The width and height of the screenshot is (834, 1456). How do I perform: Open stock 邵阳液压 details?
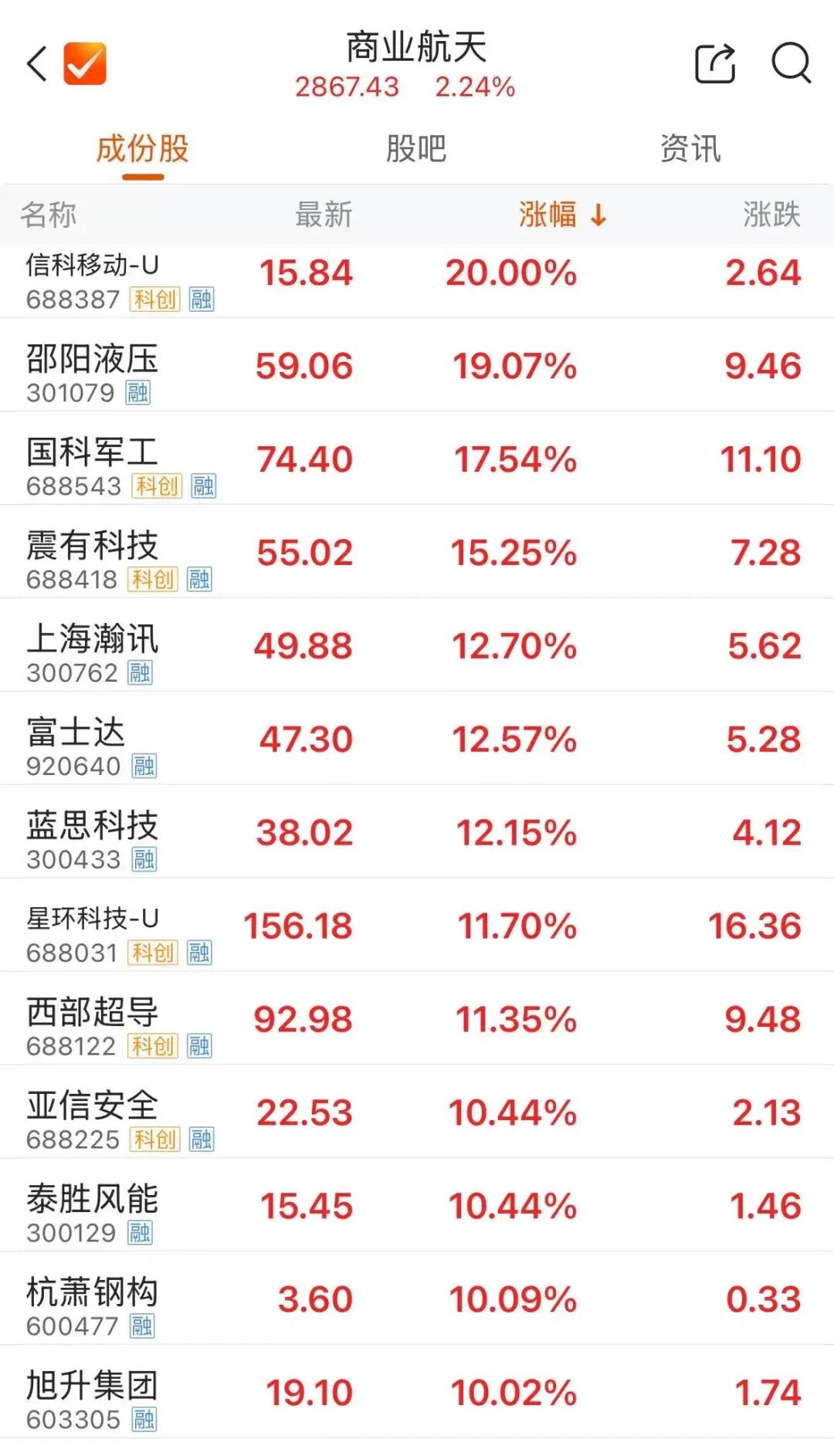[93, 360]
